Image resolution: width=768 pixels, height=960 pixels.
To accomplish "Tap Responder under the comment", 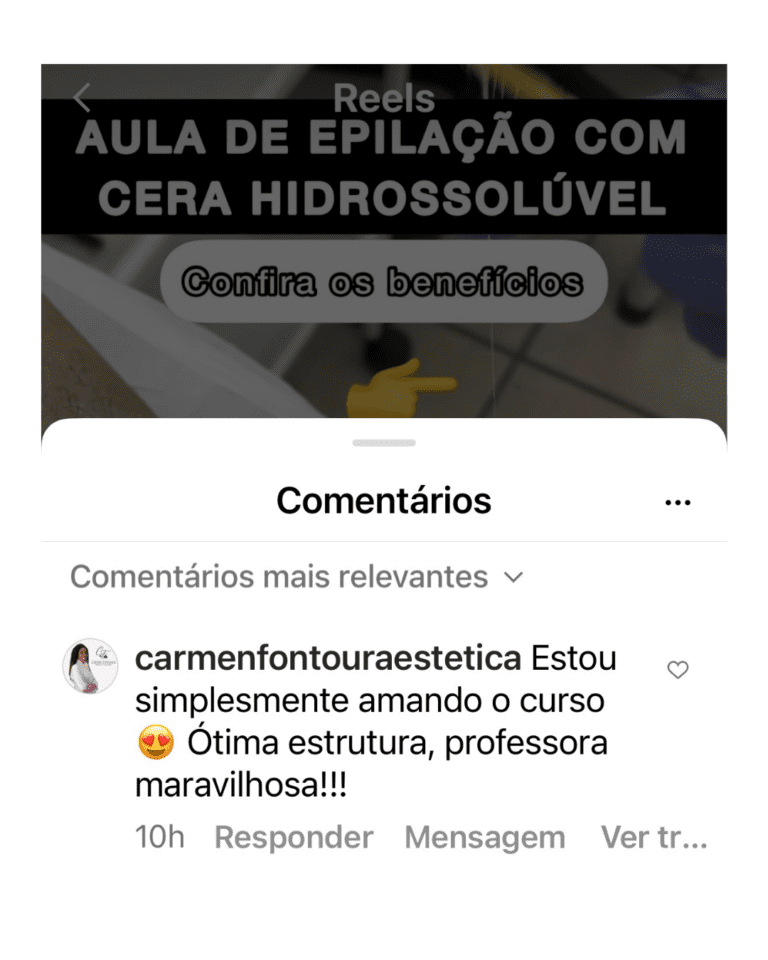I will click(293, 837).
